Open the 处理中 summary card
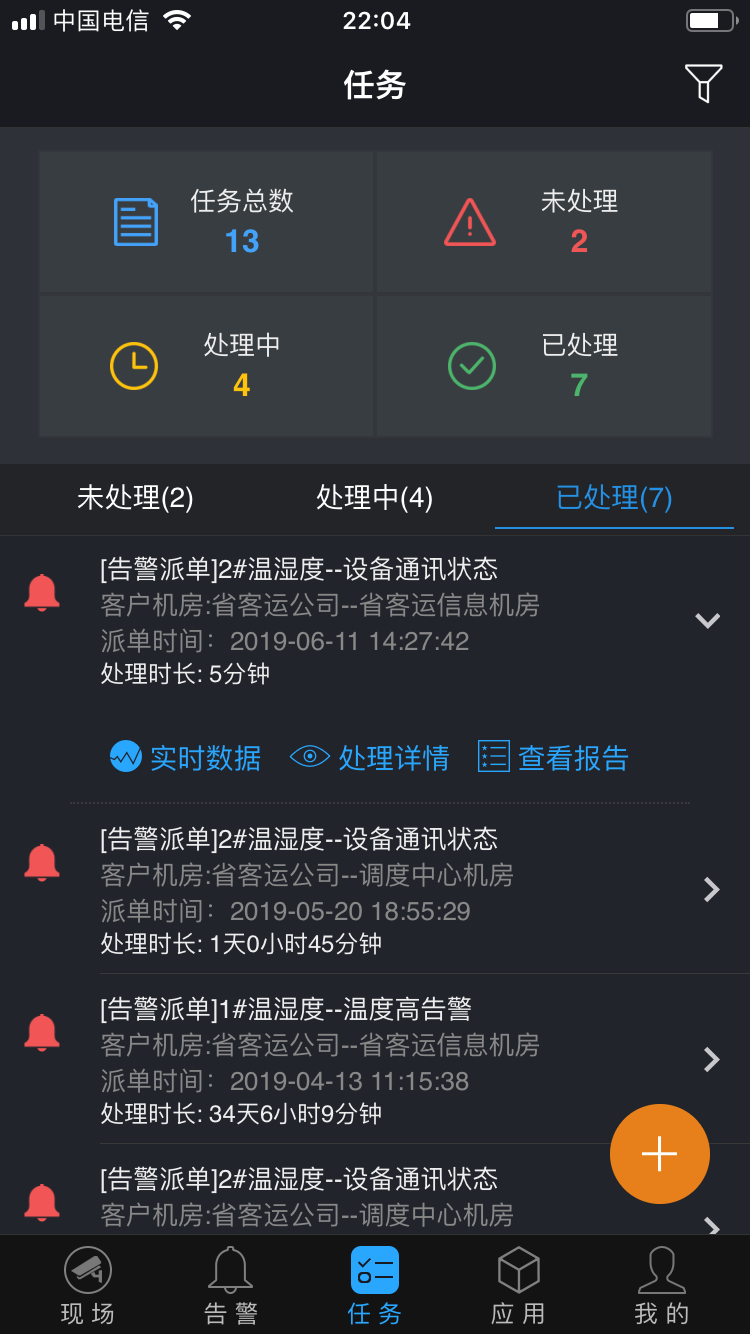The width and height of the screenshot is (750, 1334). point(206,366)
